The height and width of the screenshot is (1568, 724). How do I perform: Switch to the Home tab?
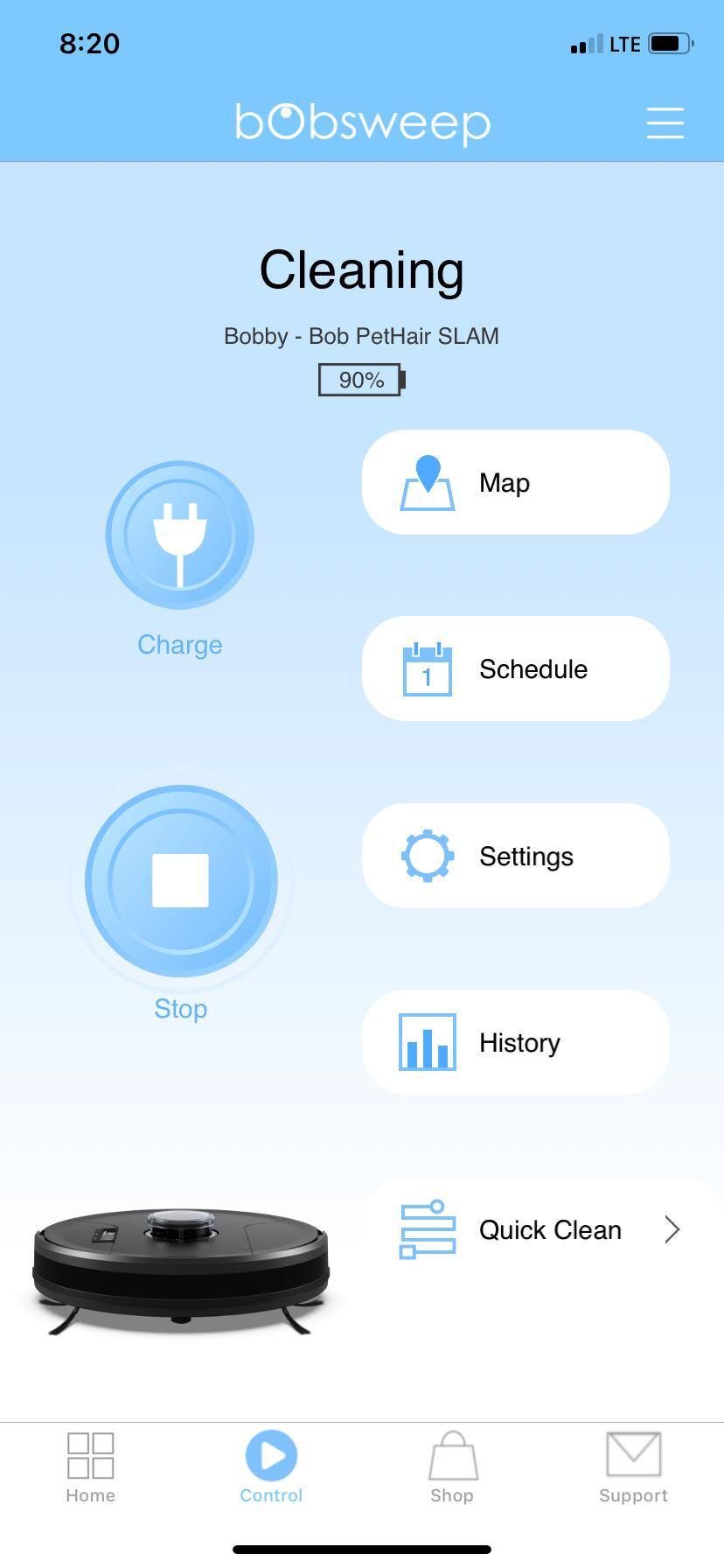click(91, 1467)
